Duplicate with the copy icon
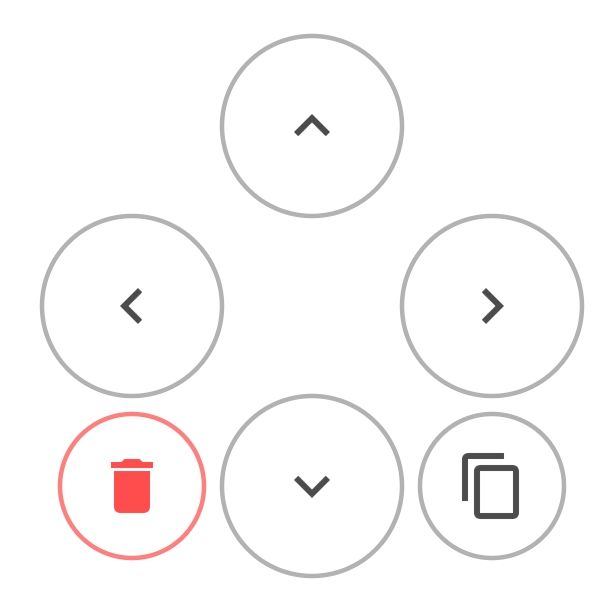This screenshot has width=606, height=593. coord(492,486)
